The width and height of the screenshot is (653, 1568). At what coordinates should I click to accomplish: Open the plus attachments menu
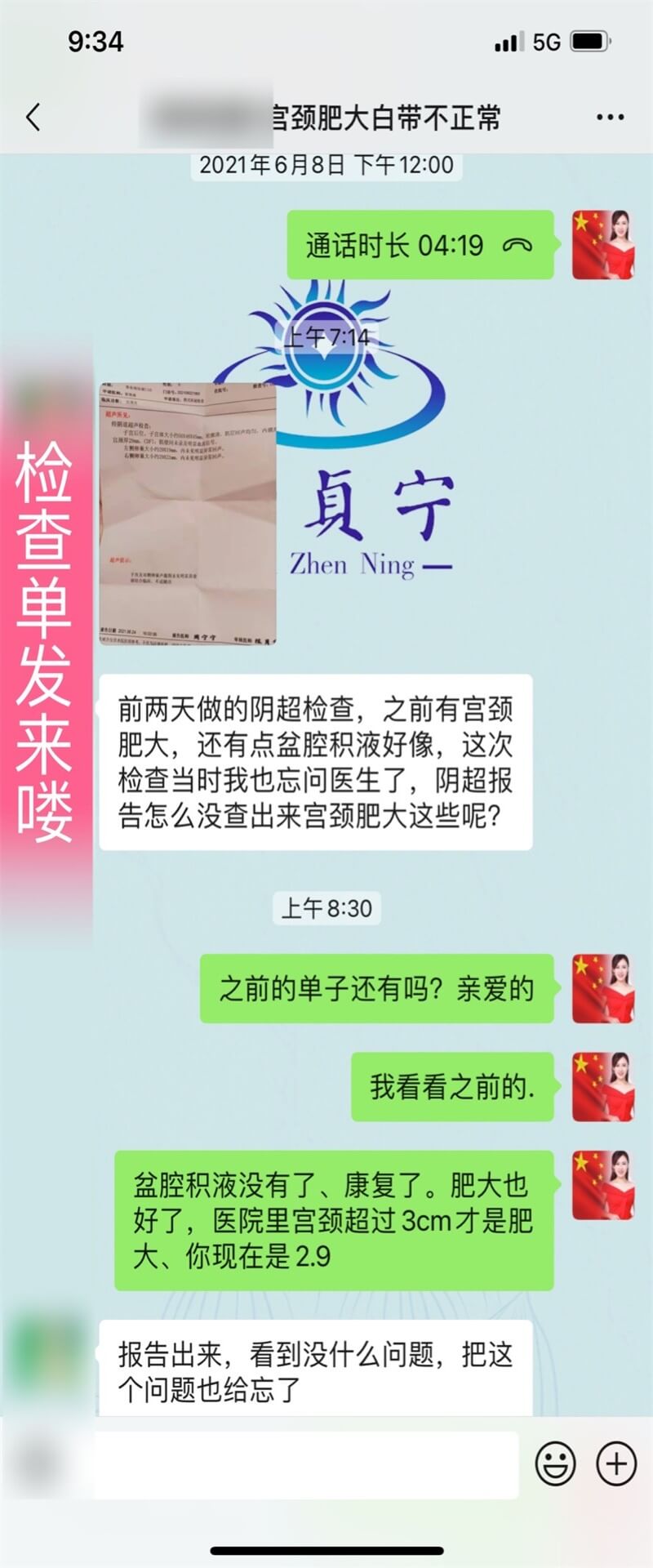click(616, 1463)
